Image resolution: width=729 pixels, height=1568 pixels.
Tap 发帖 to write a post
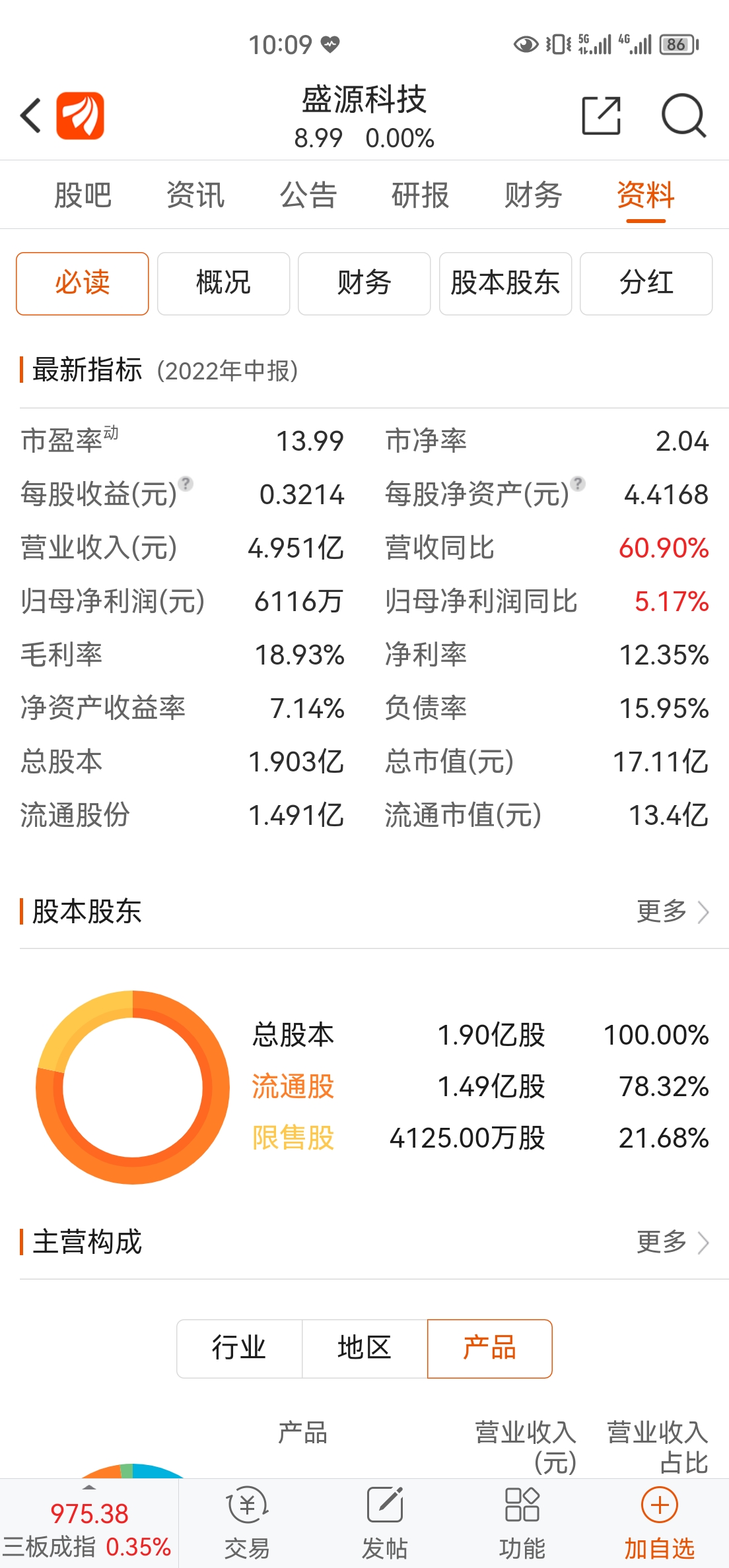385,1523
